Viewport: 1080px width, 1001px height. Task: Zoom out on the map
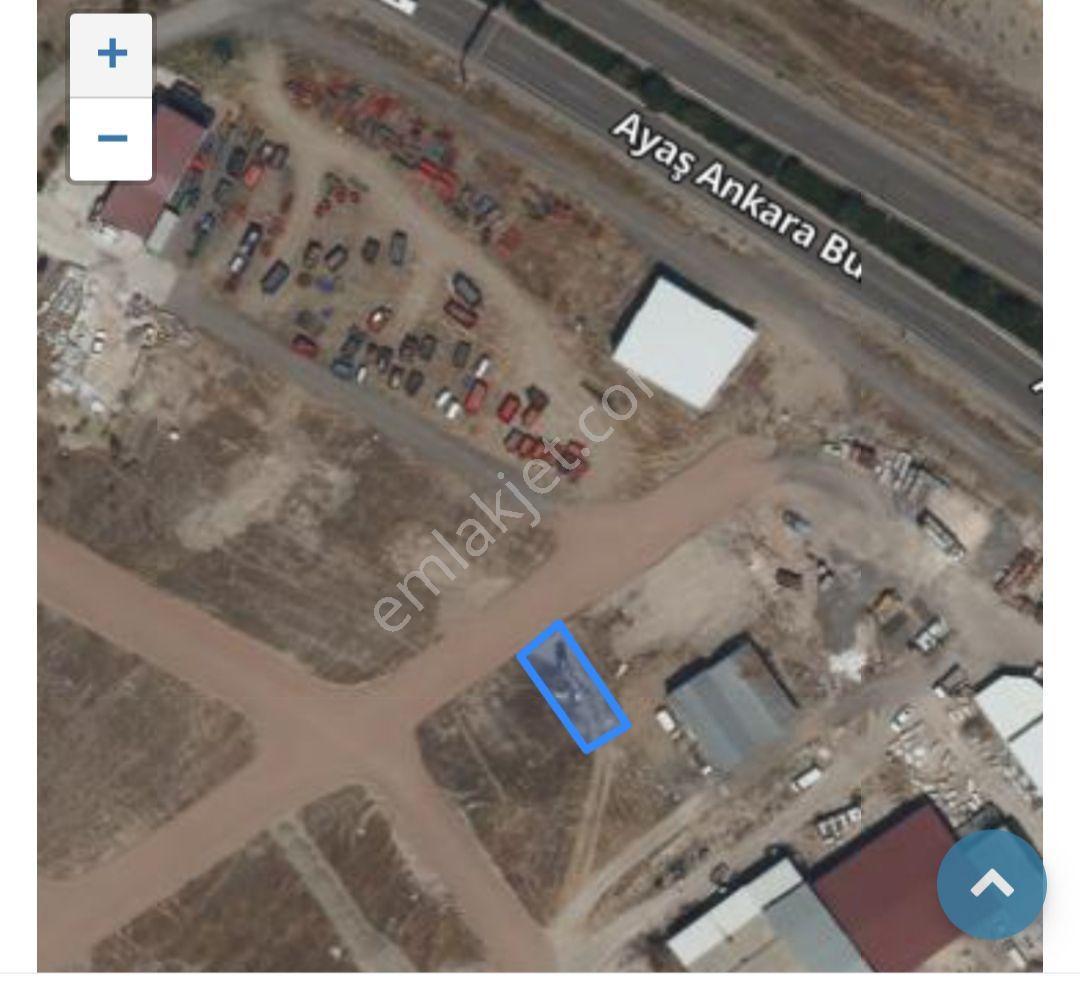[x=111, y=139]
